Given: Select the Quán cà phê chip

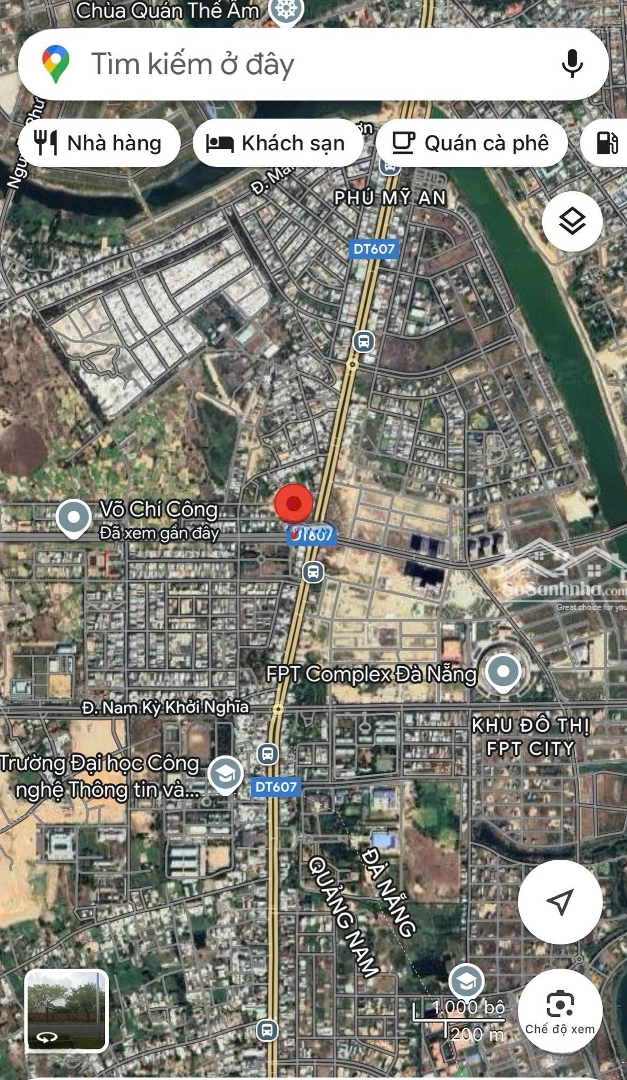Looking at the screenshot, I should [471, 143].
